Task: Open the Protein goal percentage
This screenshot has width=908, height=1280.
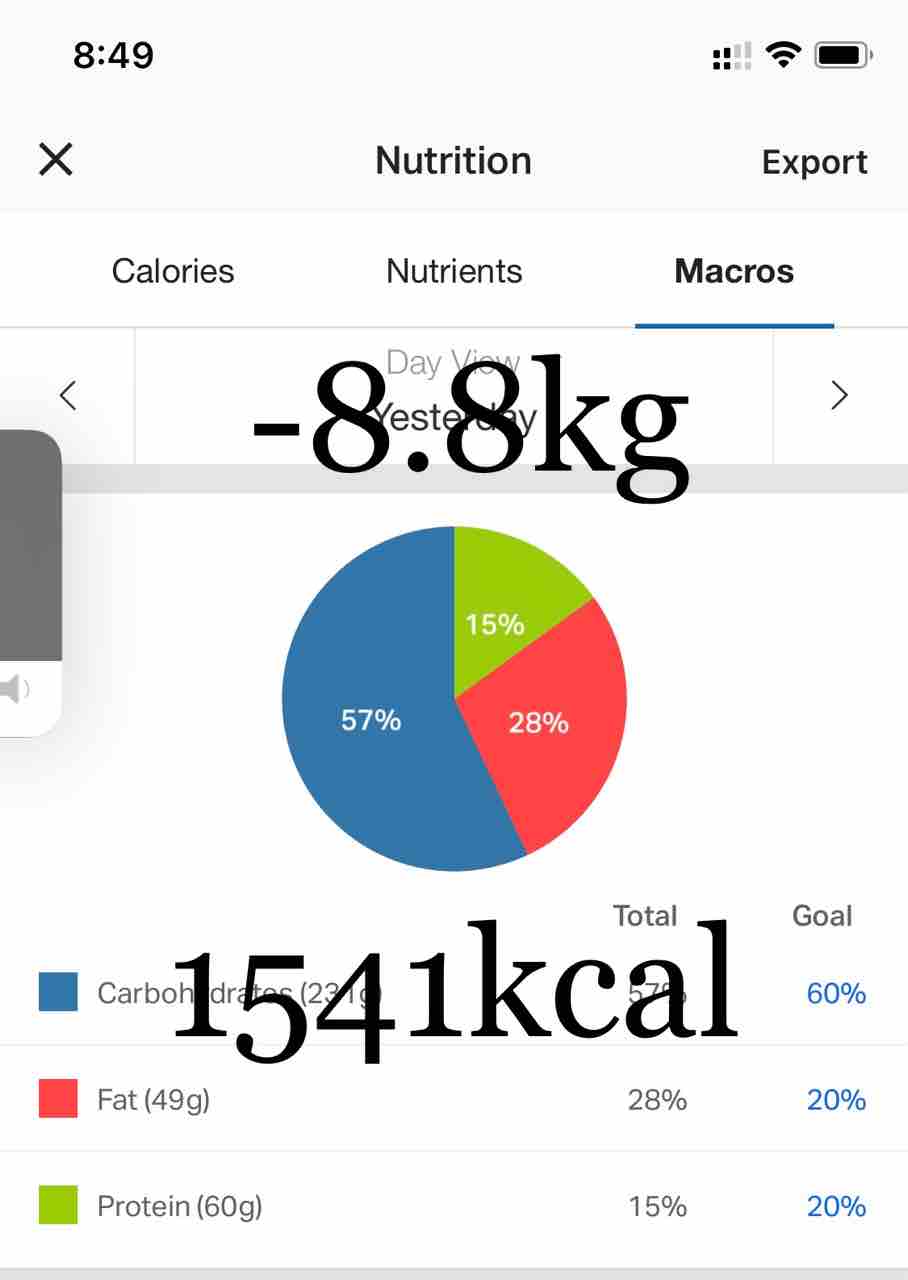Action: (836, 1206)
